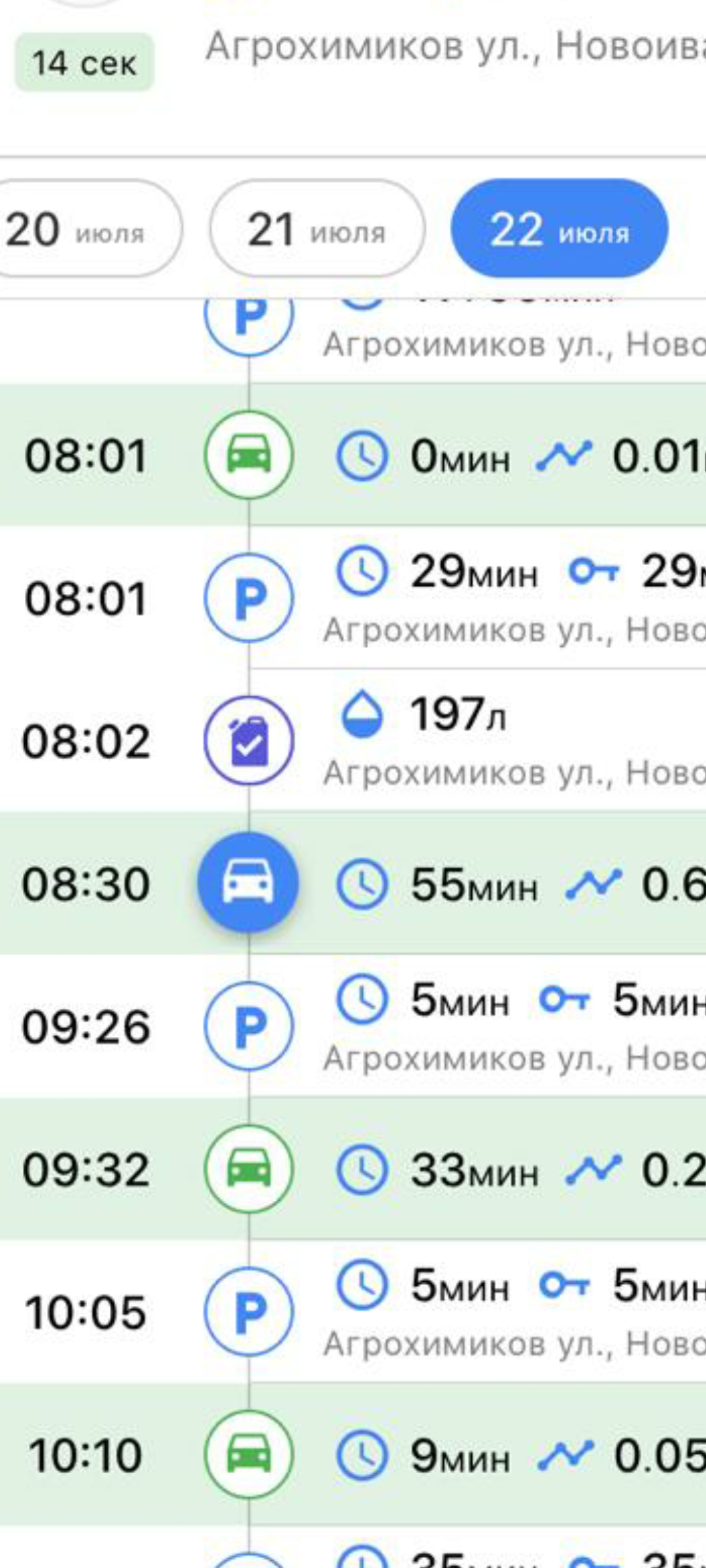
Task: Select the 22 июля date chip
Action: pos(560,229)
